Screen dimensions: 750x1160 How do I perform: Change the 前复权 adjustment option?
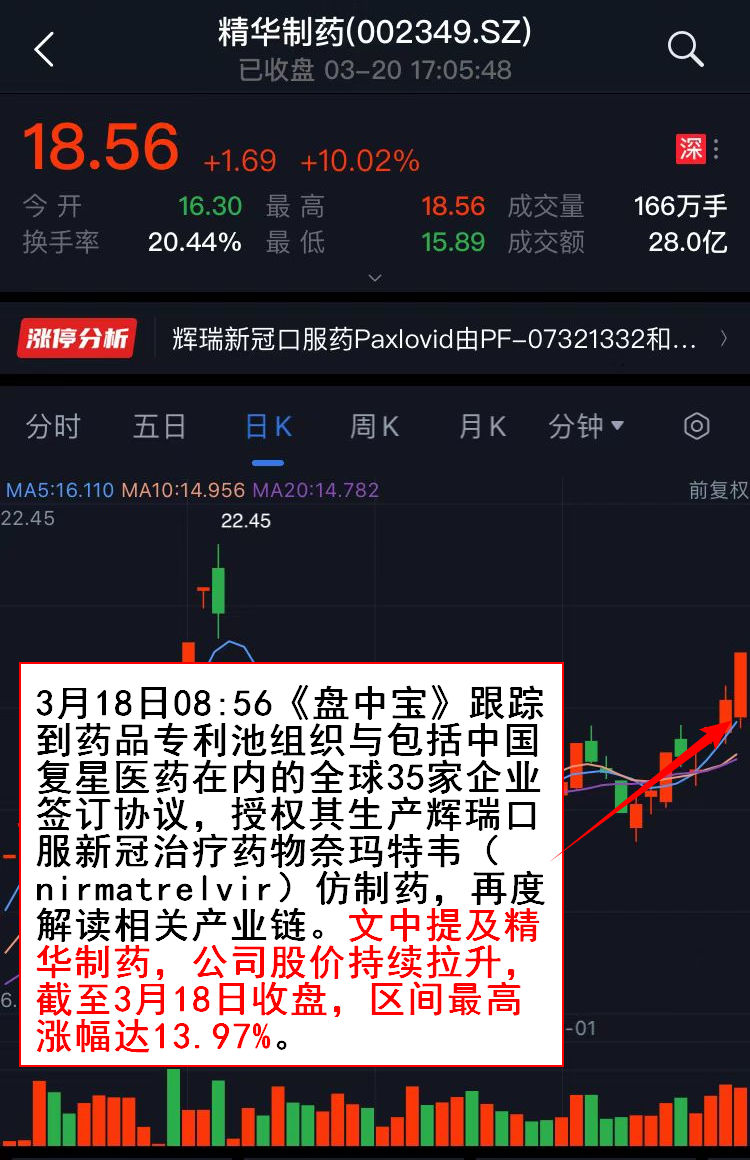[x=718, y=490]
